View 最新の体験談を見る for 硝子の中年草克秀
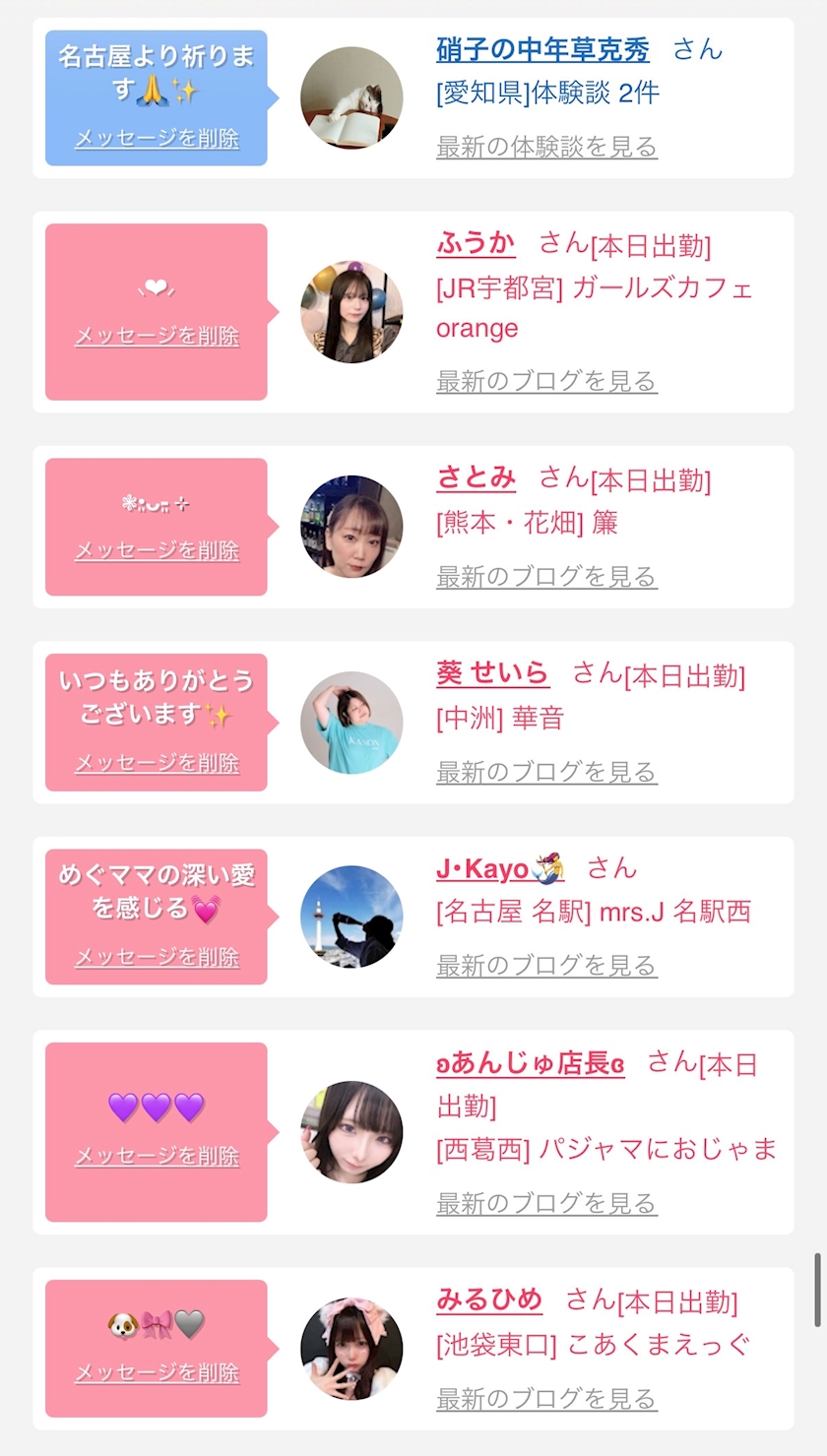 pos(546,147)
